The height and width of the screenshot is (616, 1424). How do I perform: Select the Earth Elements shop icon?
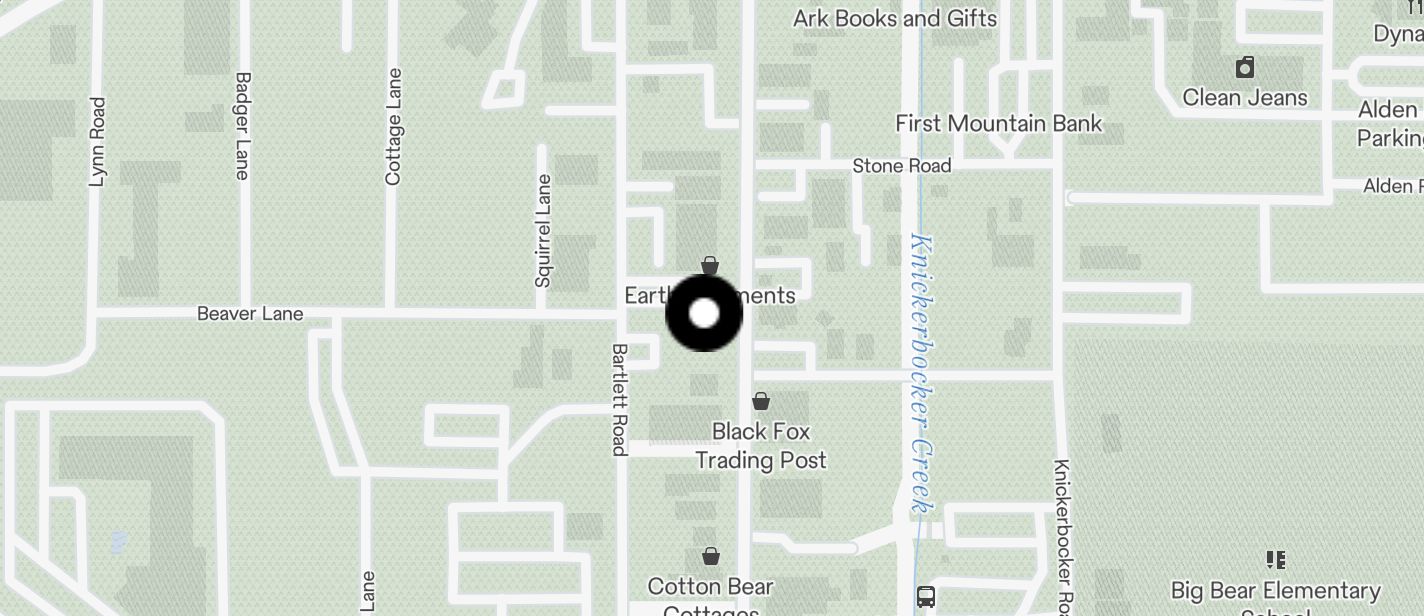[x=709, y=266]
